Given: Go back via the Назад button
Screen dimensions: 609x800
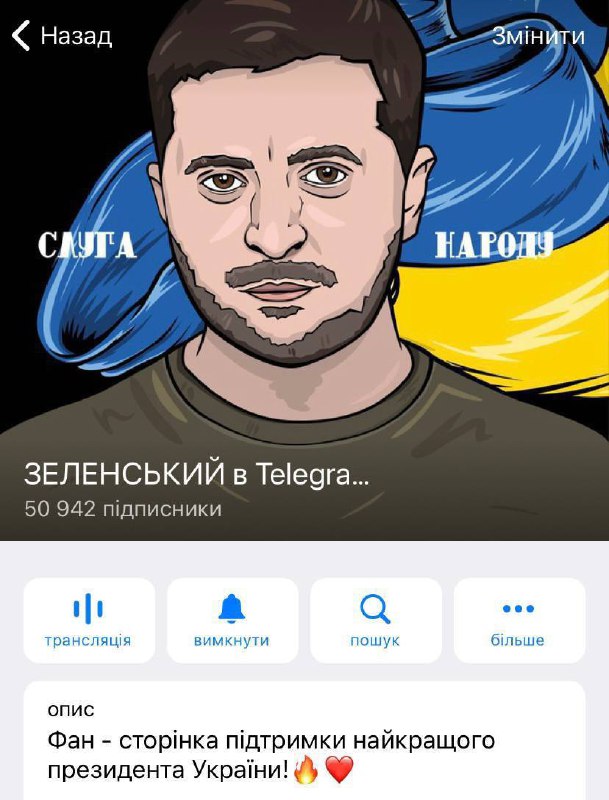Looking at the screenshot, I should [x=62, y=36].
